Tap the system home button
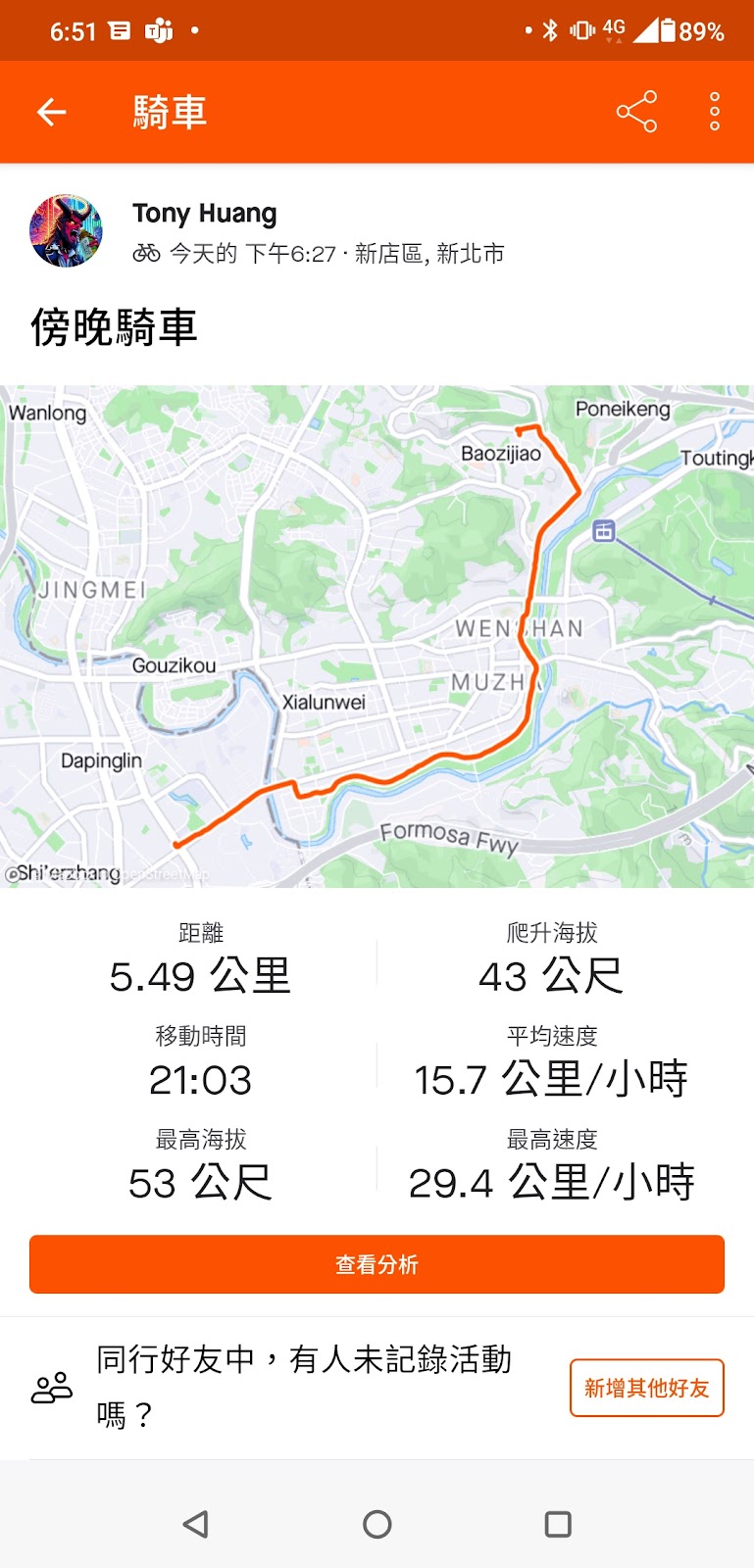The height and width of the screenshot is (1568, 754). coord(377,1524)
